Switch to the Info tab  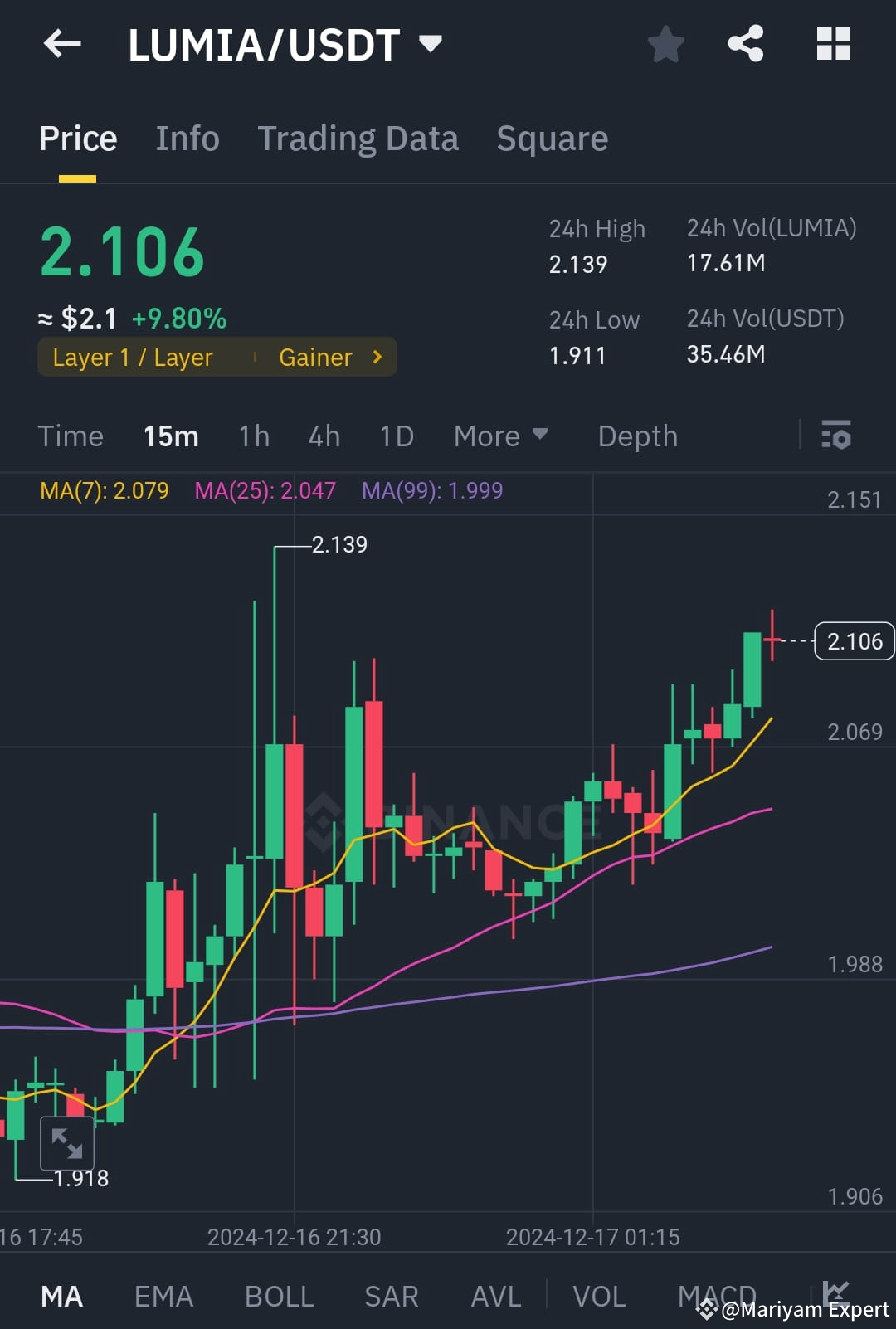(187, 138)
